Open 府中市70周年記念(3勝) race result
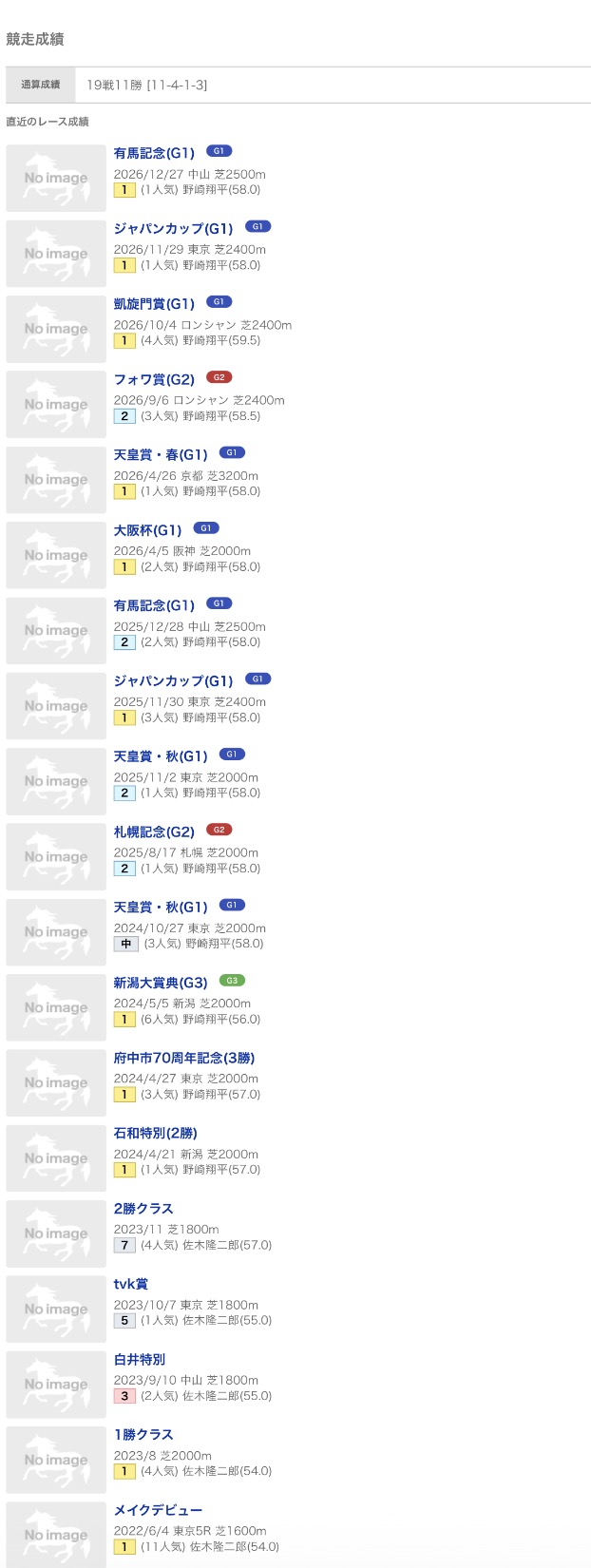 tap(184, 1058)
